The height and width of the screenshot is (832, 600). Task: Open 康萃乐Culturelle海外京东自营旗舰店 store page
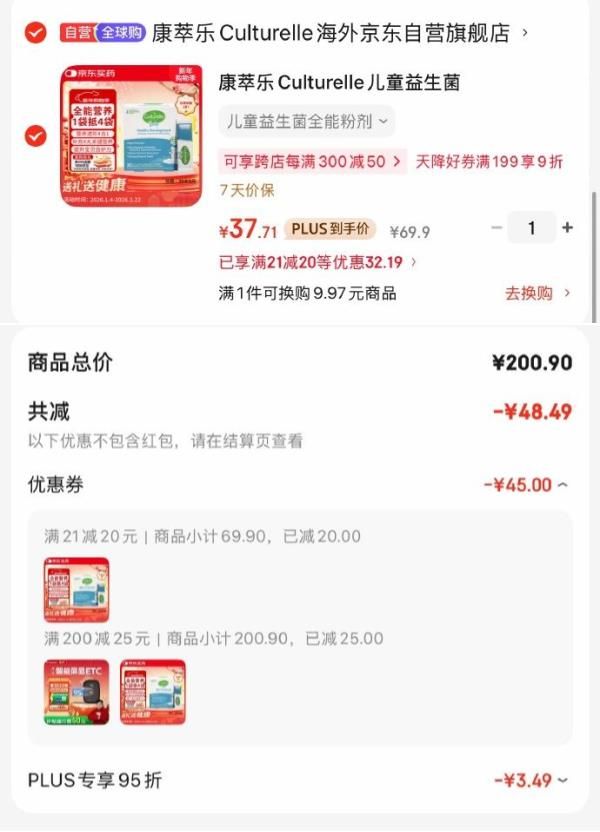pyautogui.click(x=330, y=33)
